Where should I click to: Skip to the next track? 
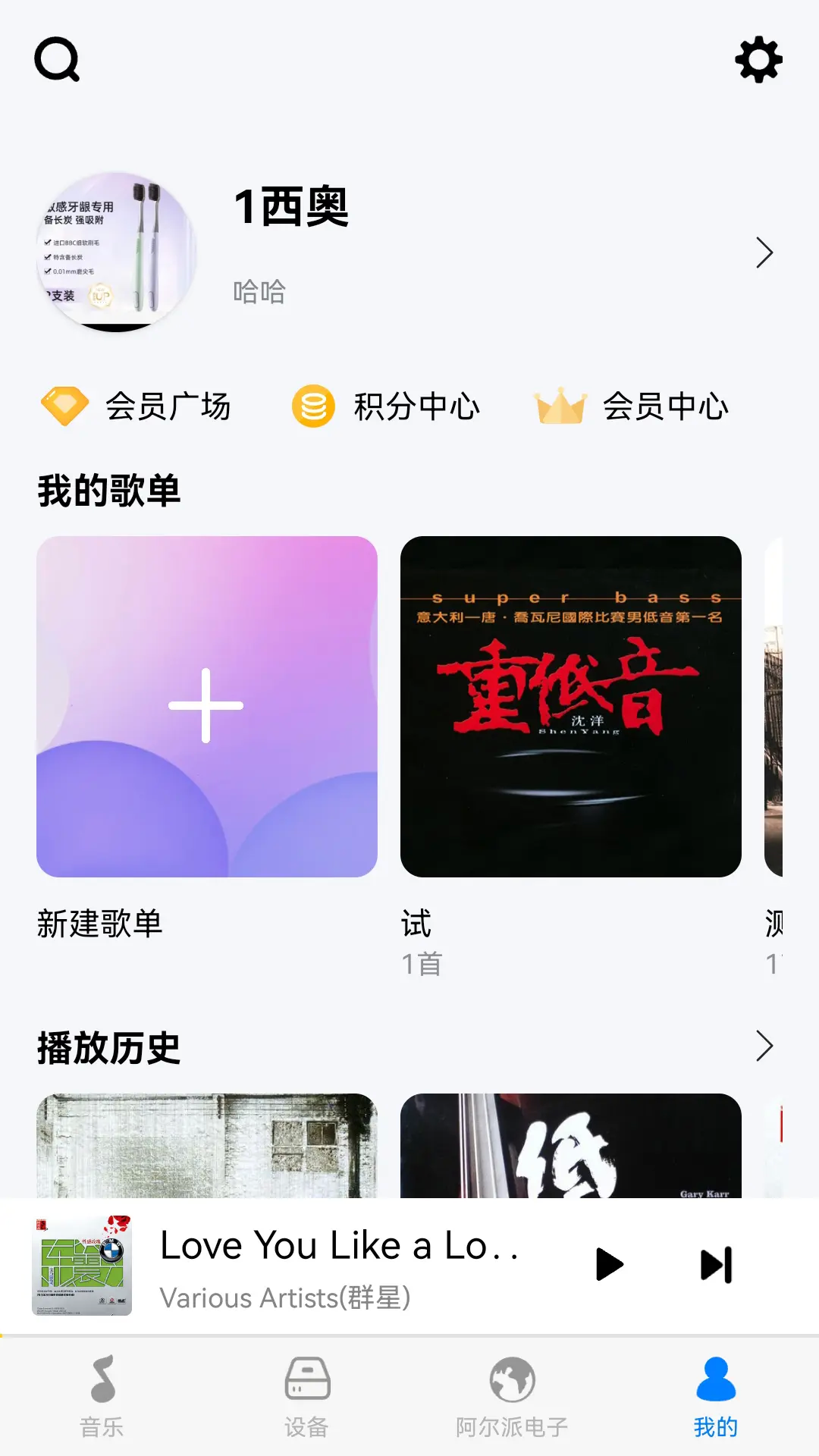[x=716, y=1264]
